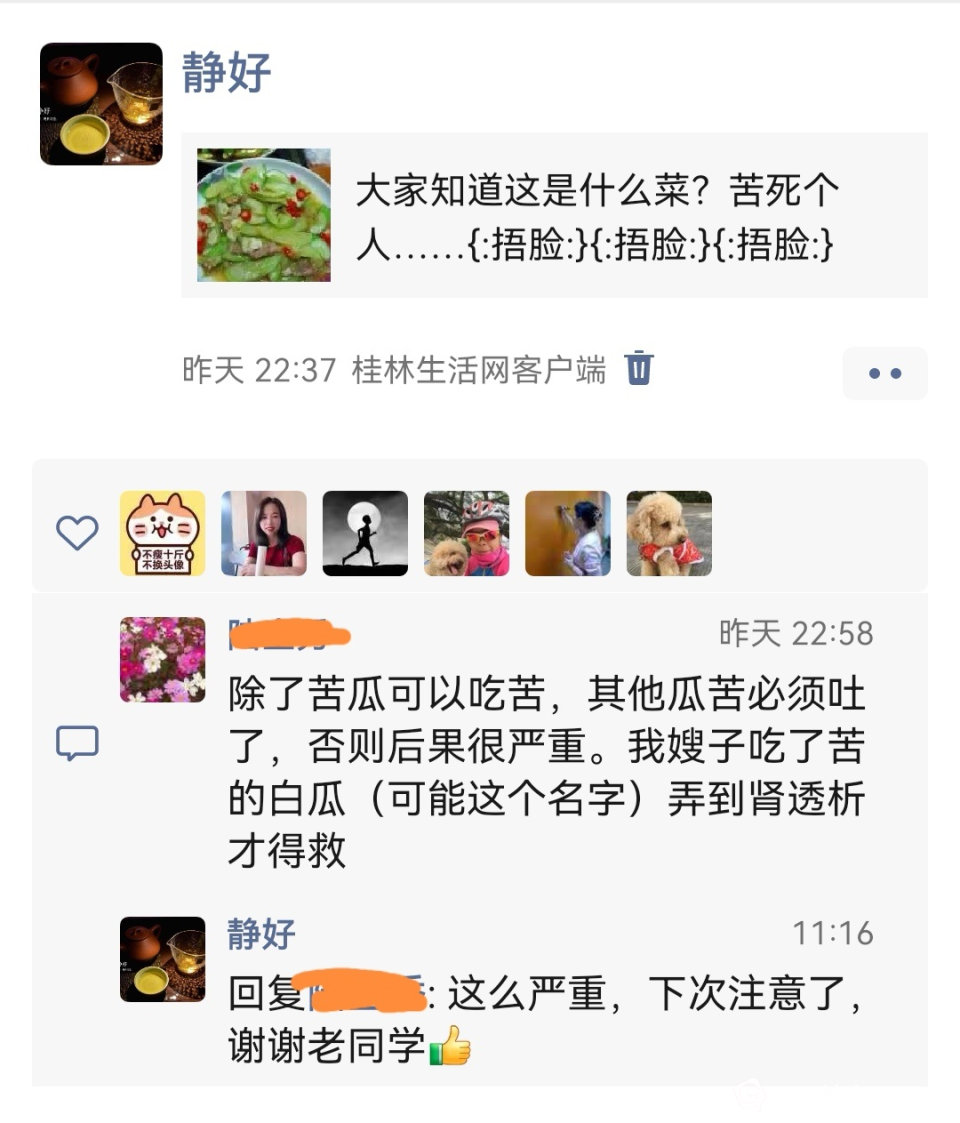Like the post with the heart icon

pyautogui.click(x=77, y=533)
